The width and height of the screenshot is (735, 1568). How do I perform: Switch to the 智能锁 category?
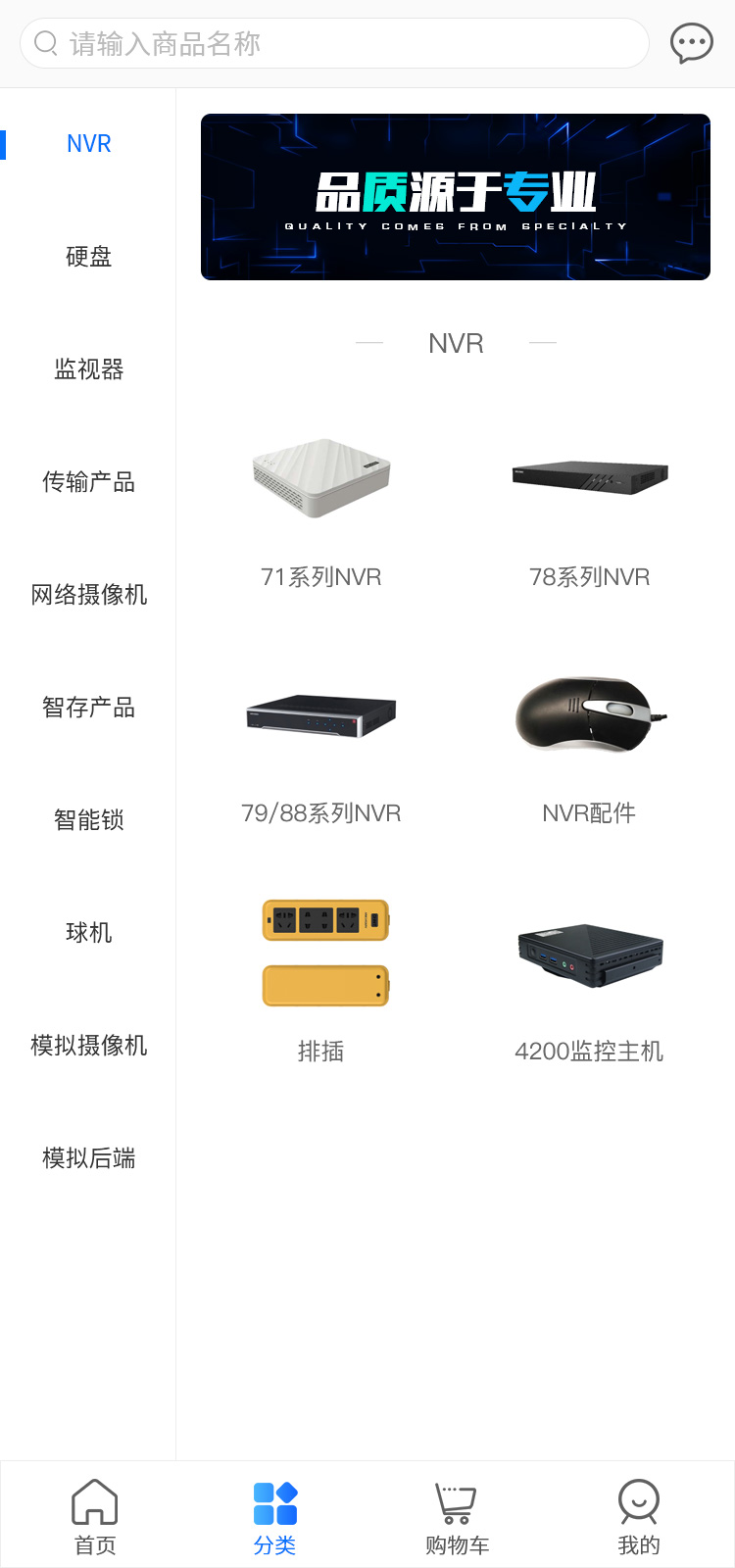(88, 820)
